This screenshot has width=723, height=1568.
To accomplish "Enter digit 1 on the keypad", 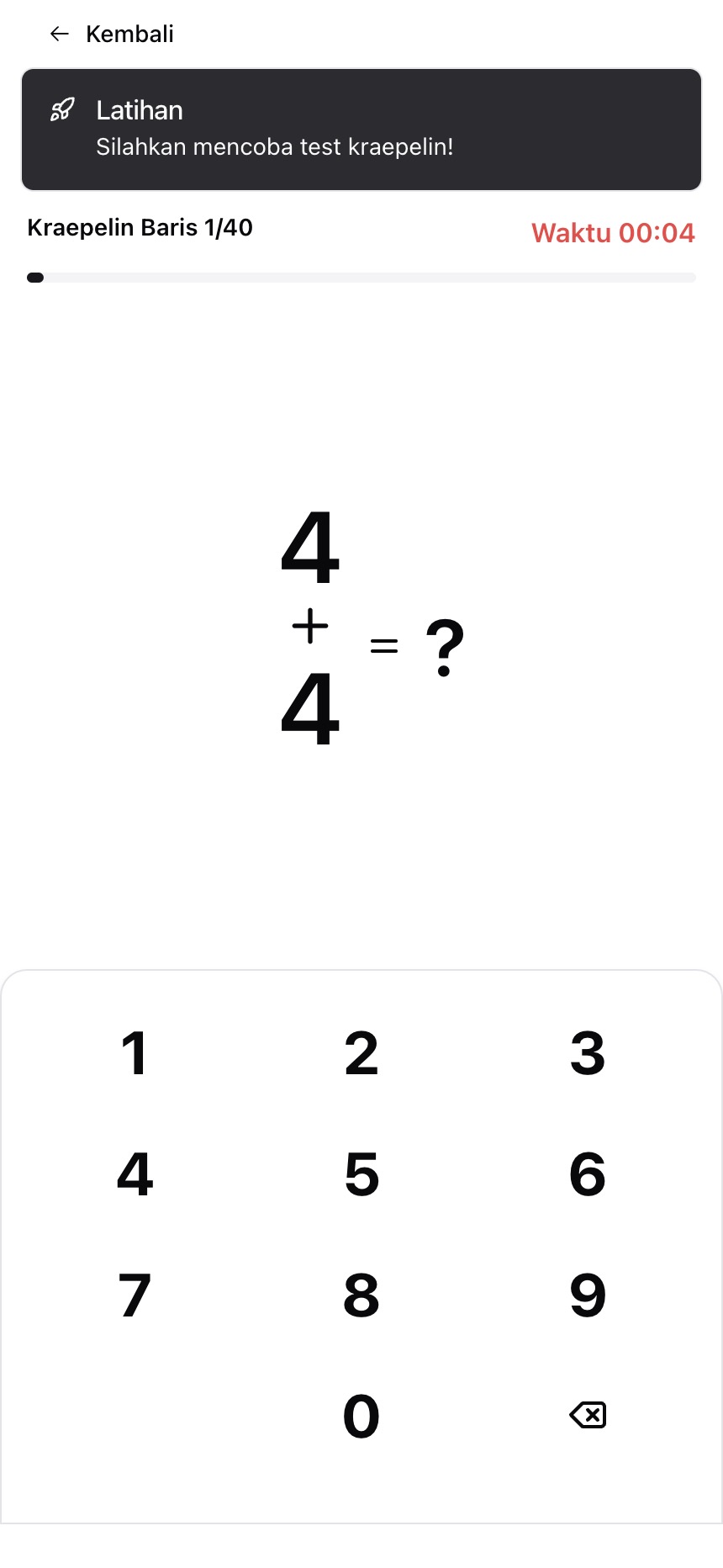I will [x=135, y=1053].
